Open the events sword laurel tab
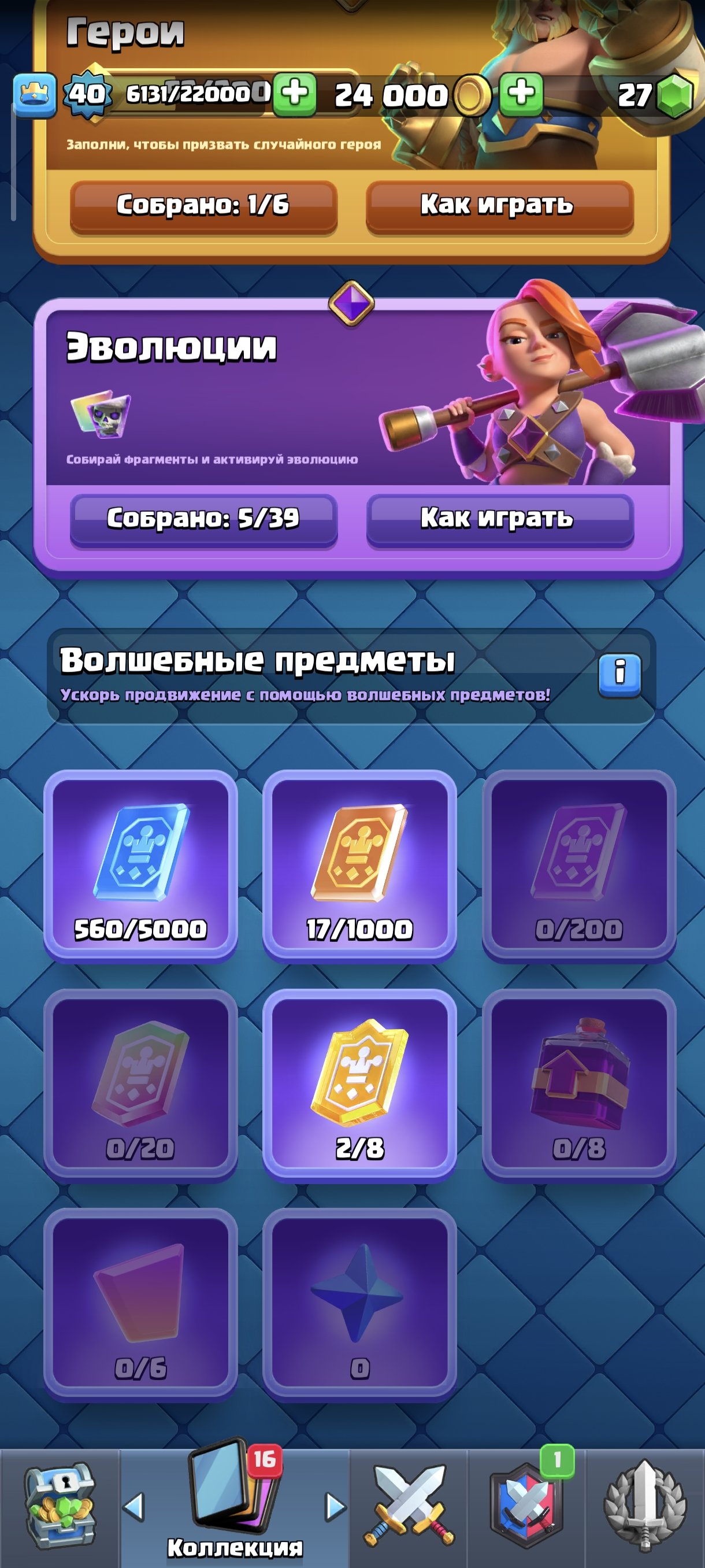The width and height of the screenshot is (705, 1568). 645,1507
